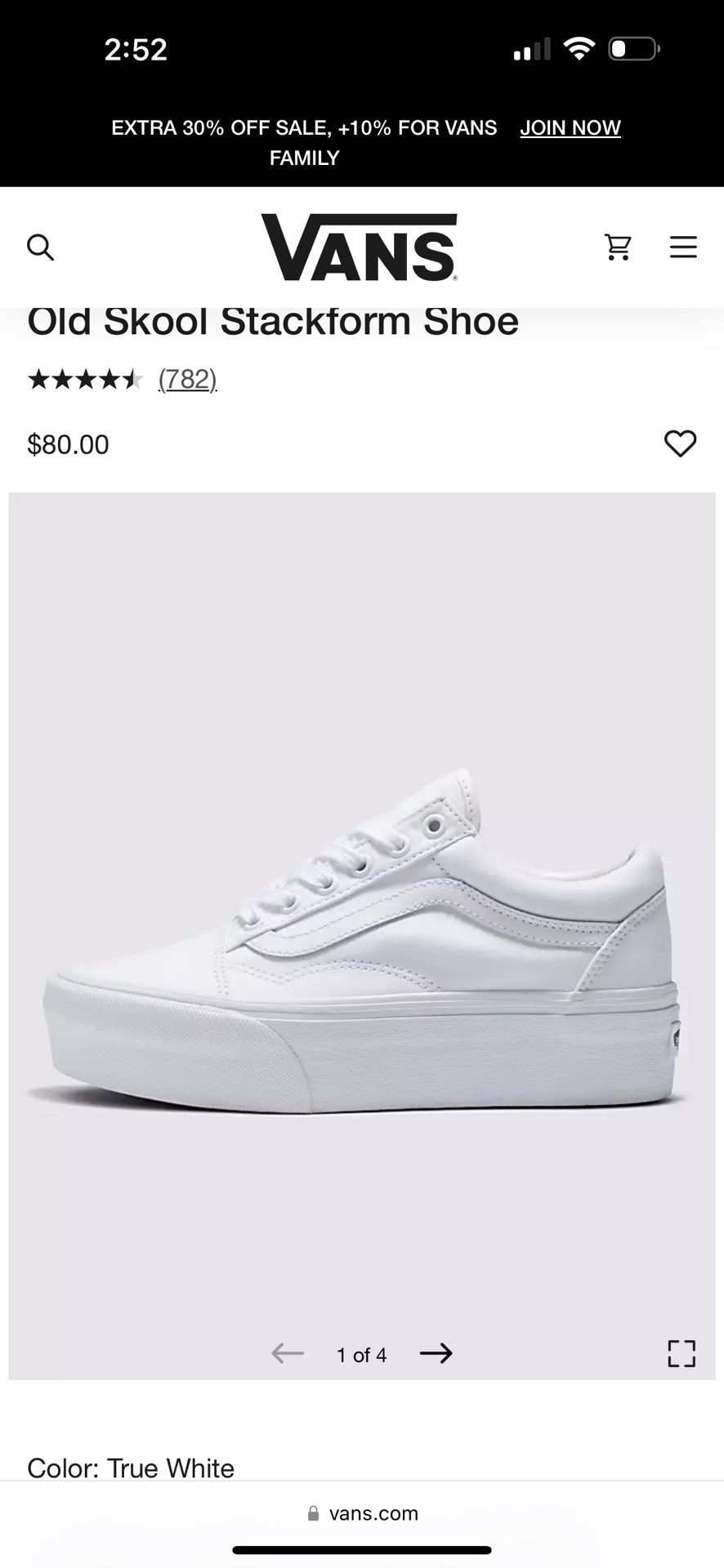This screenshot has width=724, height=1568.
Task: Toggle the heart to favorite the shoe
Action: [679, 443]
